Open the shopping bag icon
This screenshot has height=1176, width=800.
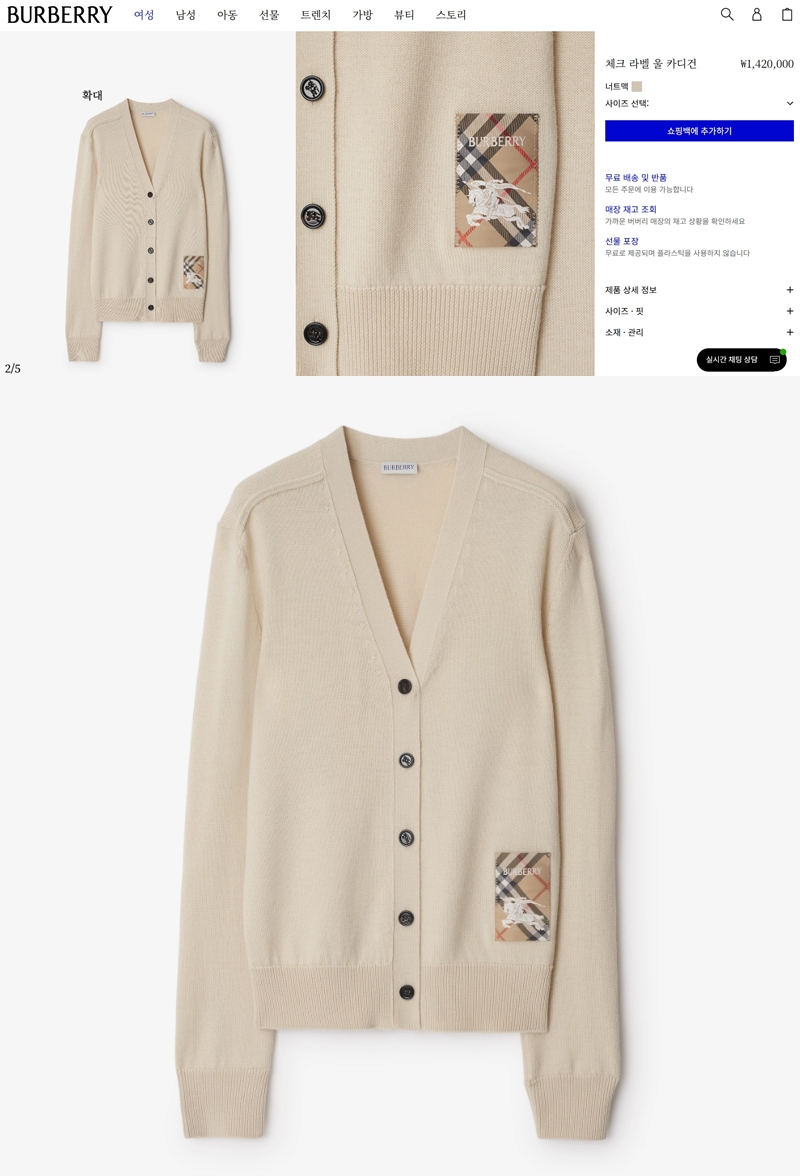tap(787, 14)
